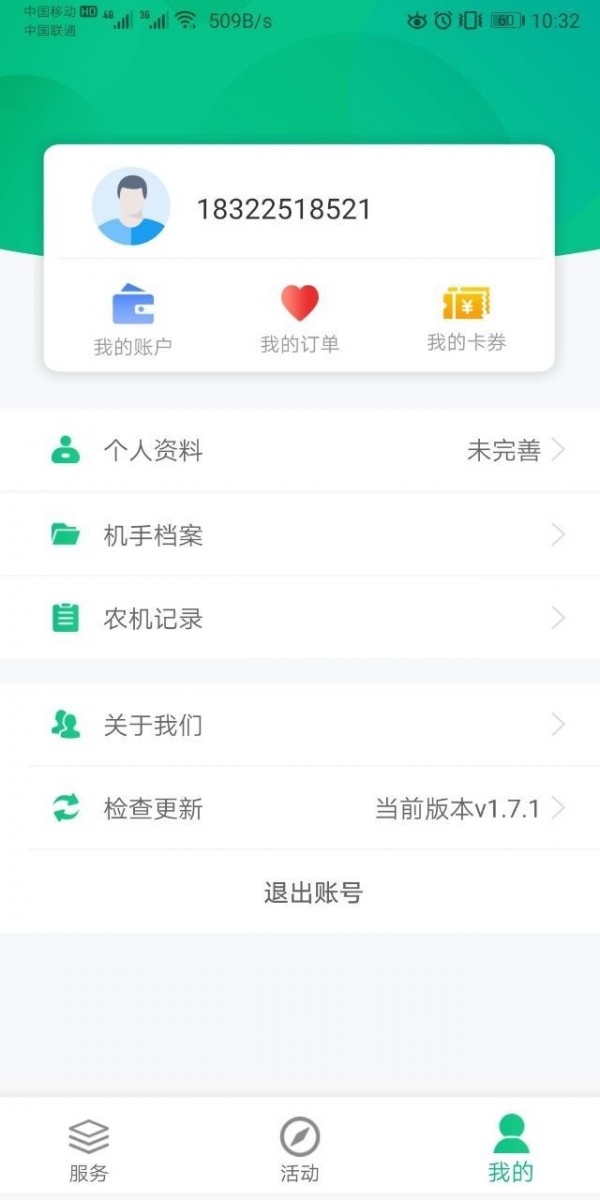Open 我的账户 wallet shortcut

133,320
